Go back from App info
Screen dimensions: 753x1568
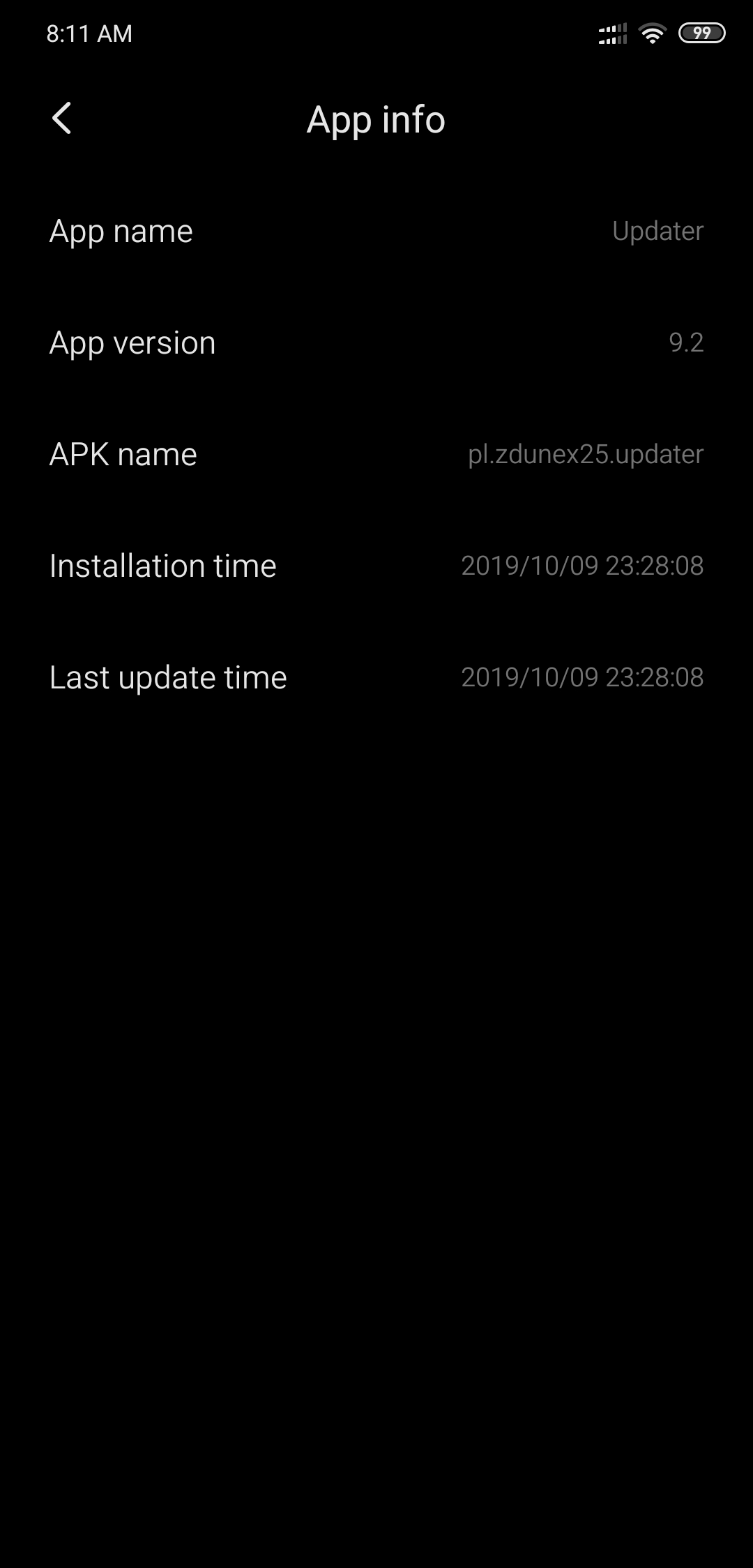click(61, 118)
